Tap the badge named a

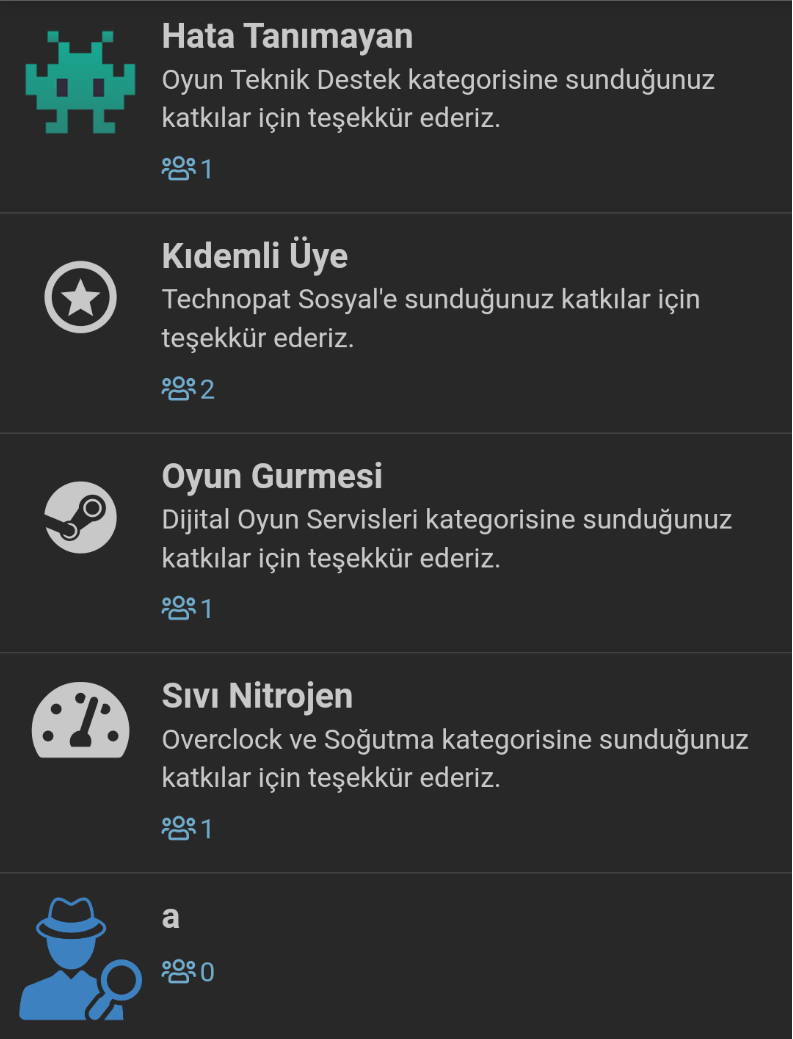(171, 917)
